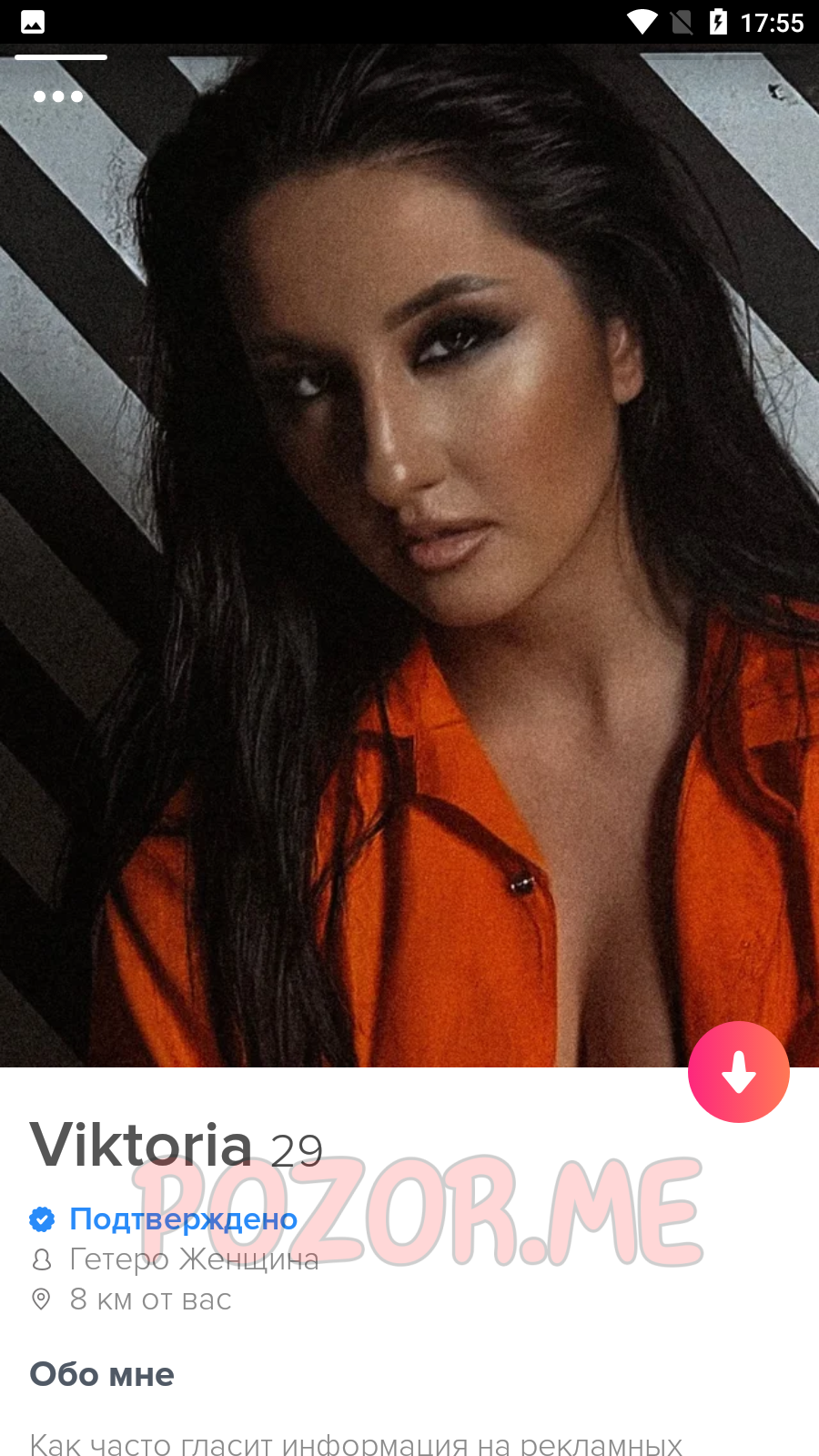Open the three-dot overflow menu
The width and height of the screenshot is (819, 1456).
[58, 96]
